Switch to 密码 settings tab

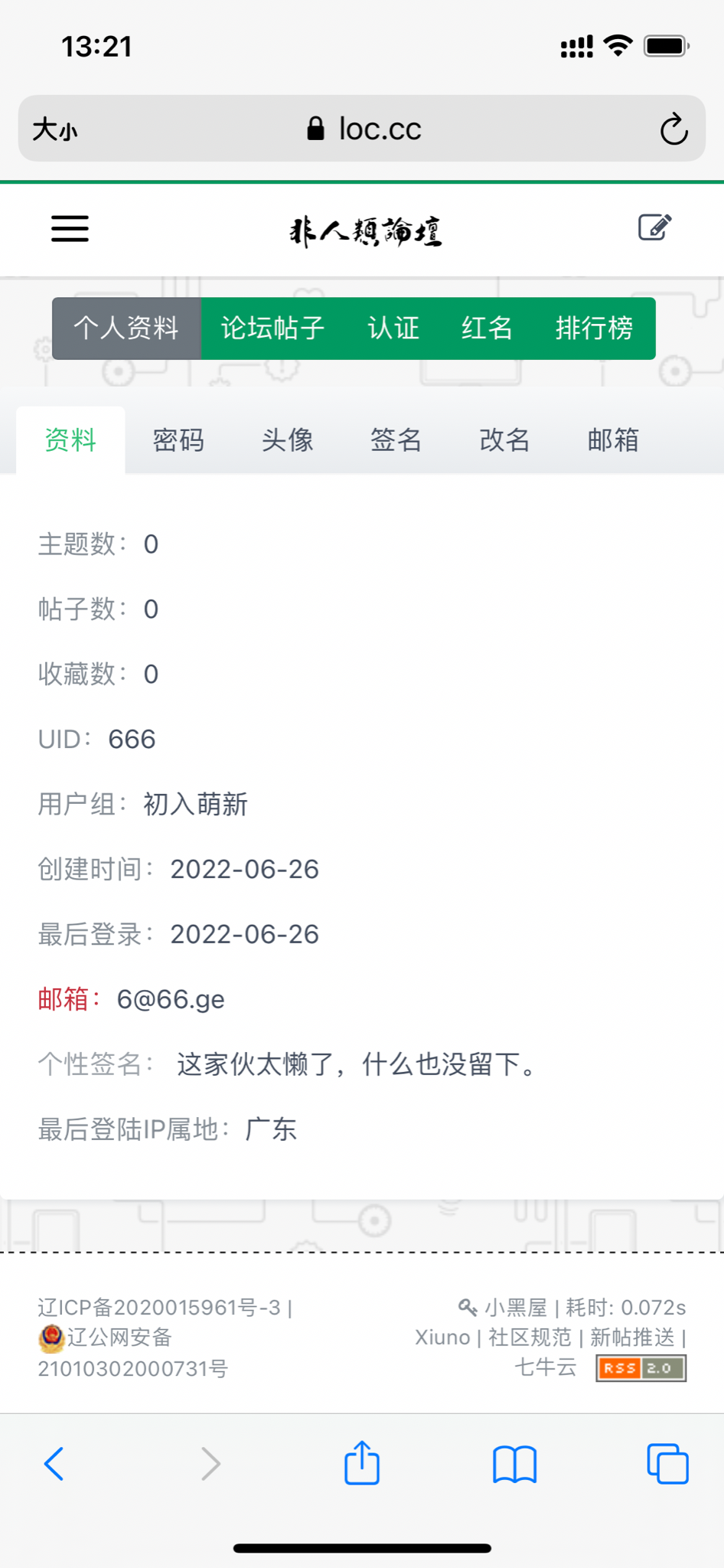point(178,440)
